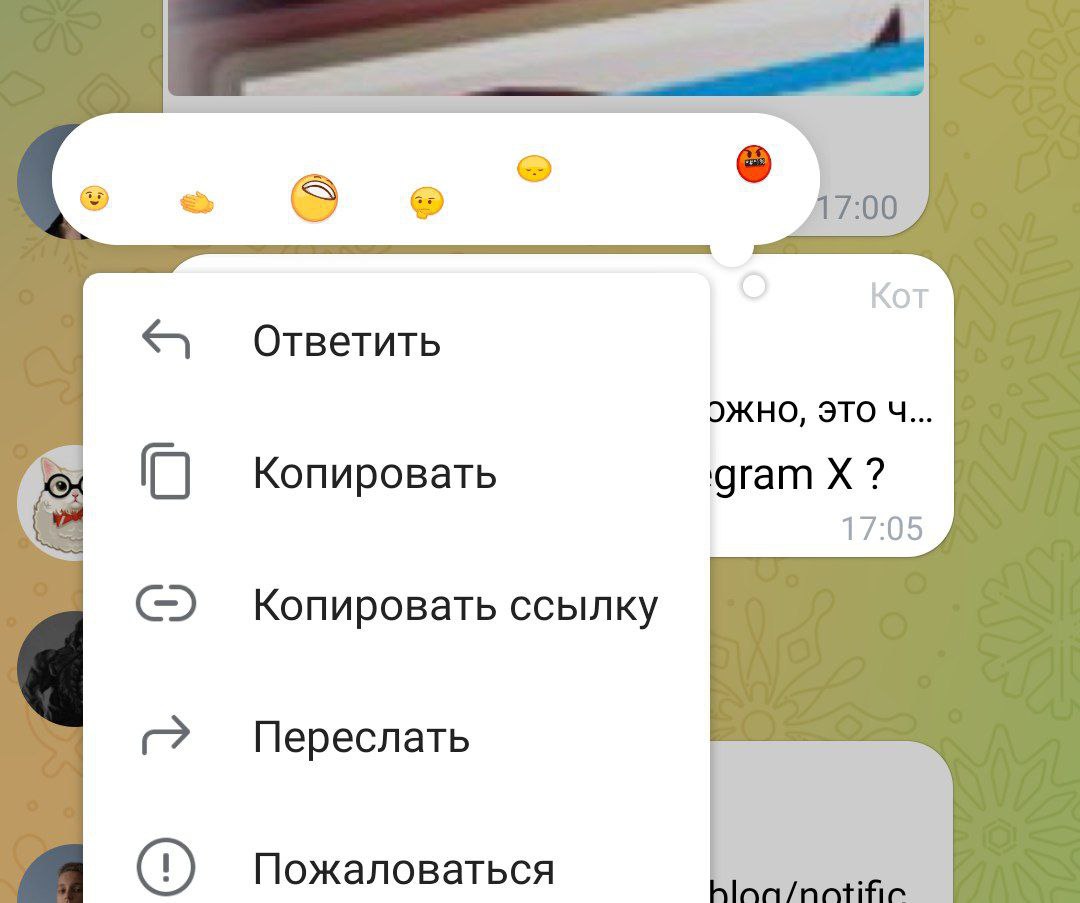Viewport: 1080px width, 903px height.
Task: Select Переслать to forward the message
Action: coord(361,738)
